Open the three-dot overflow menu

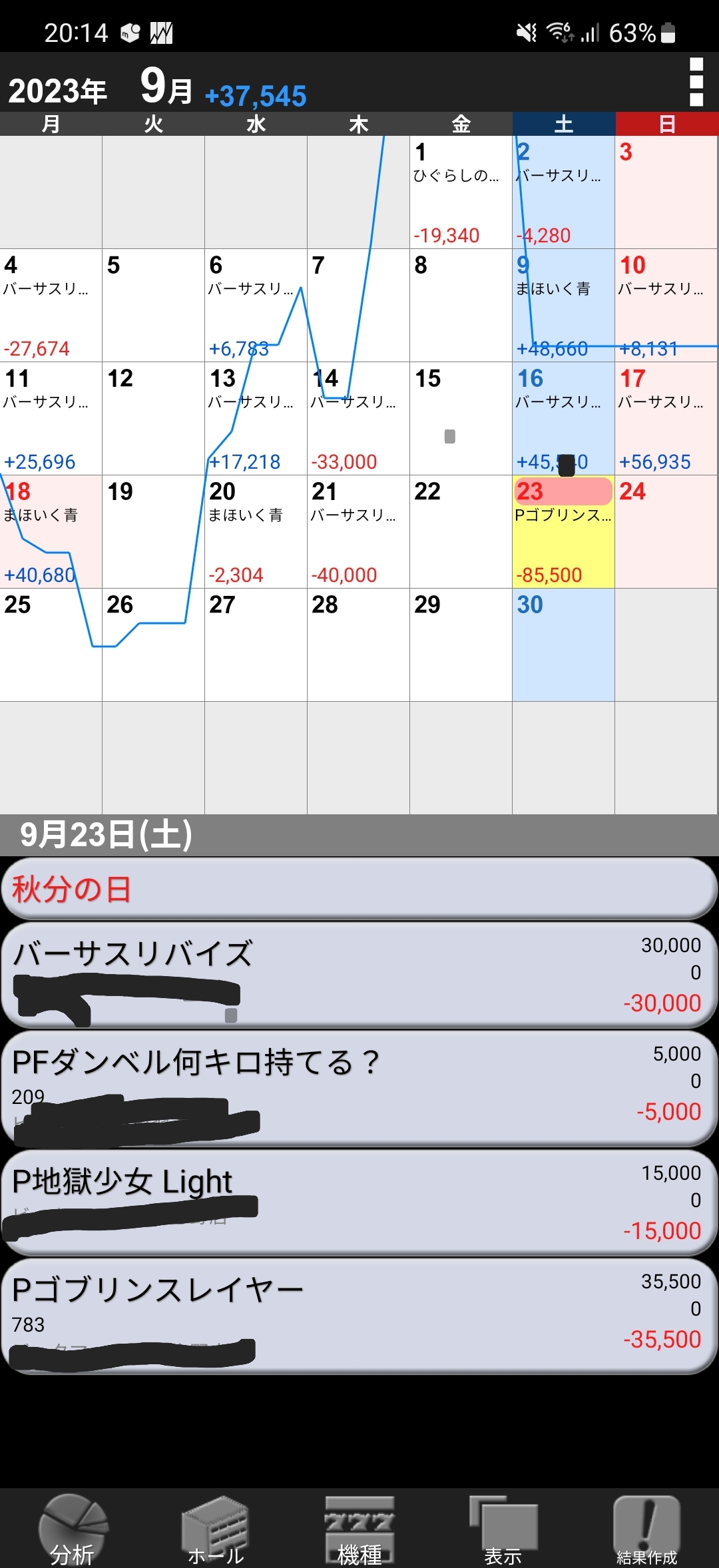coord(696,82)
